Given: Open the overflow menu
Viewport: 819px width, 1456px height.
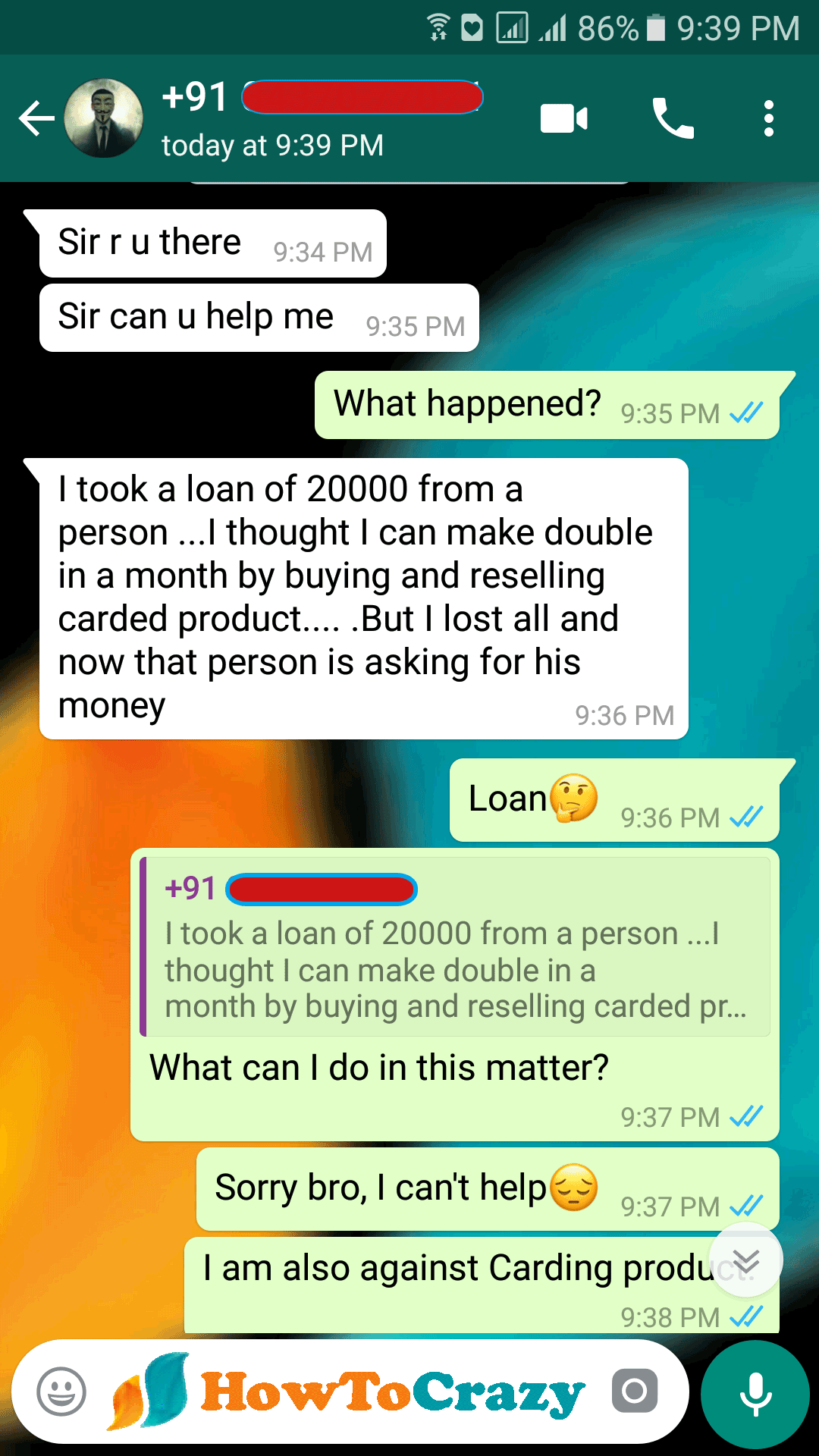Looking at the screenshot, I should click(x=769, y=119).
